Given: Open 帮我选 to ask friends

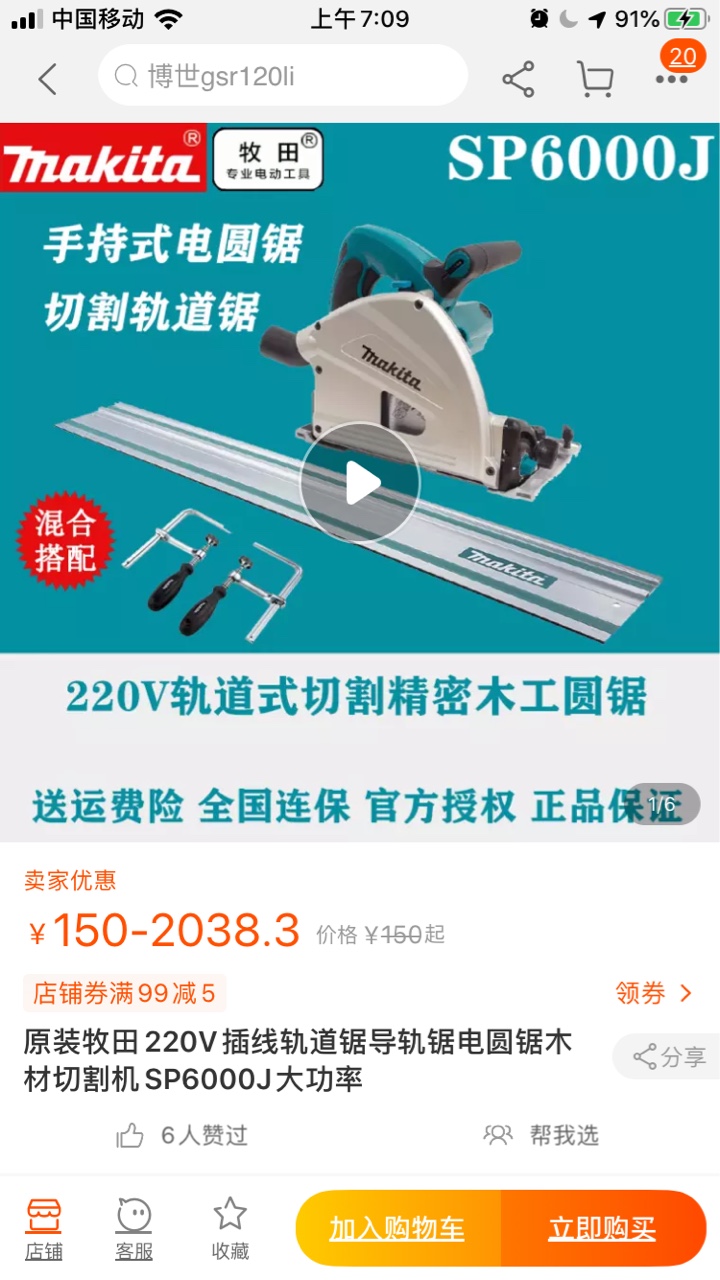Looking at the screenshot, I should [541, 1135].
